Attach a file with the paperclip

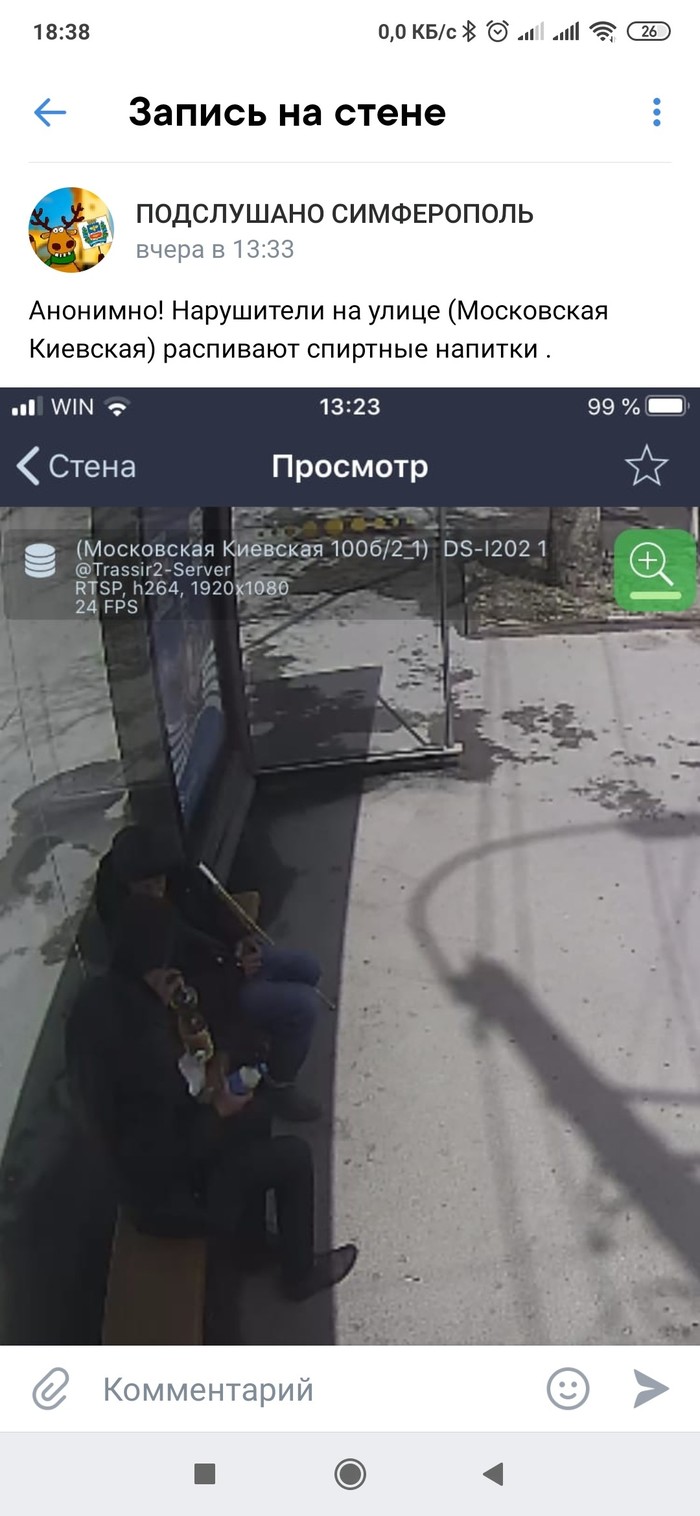(x=49, y=1389)
